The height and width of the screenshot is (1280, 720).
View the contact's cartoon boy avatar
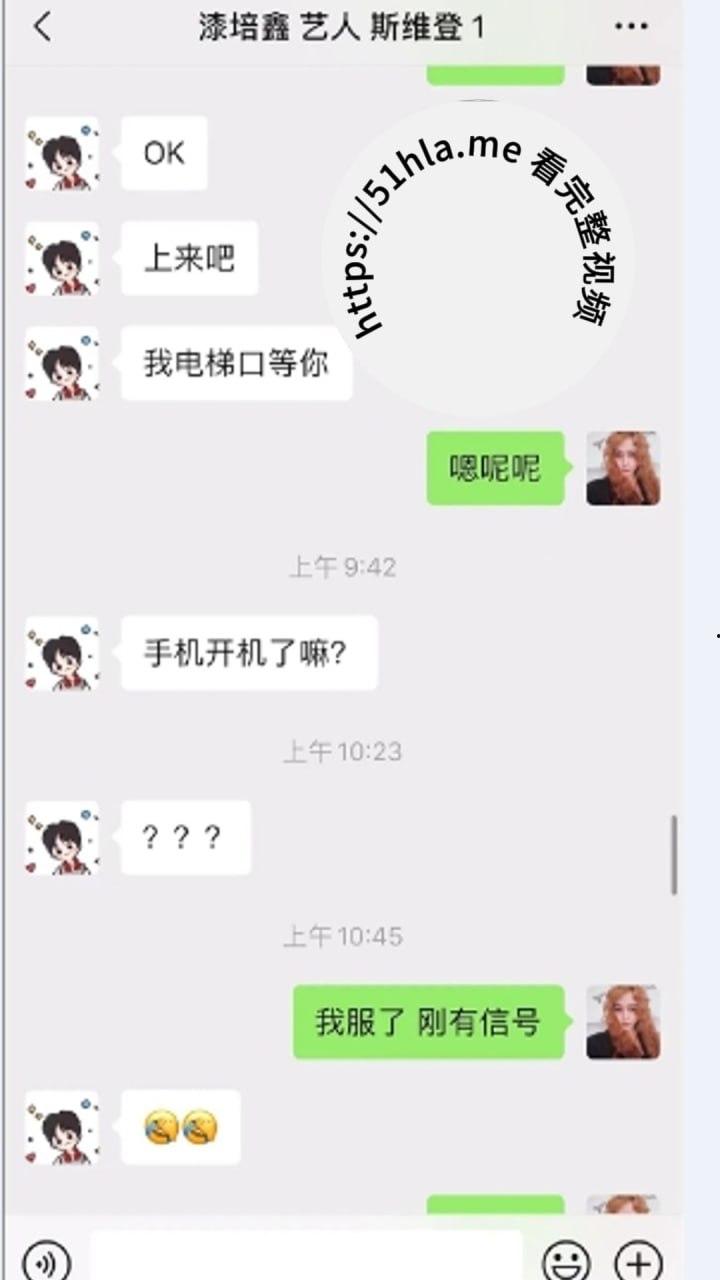point(62,155)
